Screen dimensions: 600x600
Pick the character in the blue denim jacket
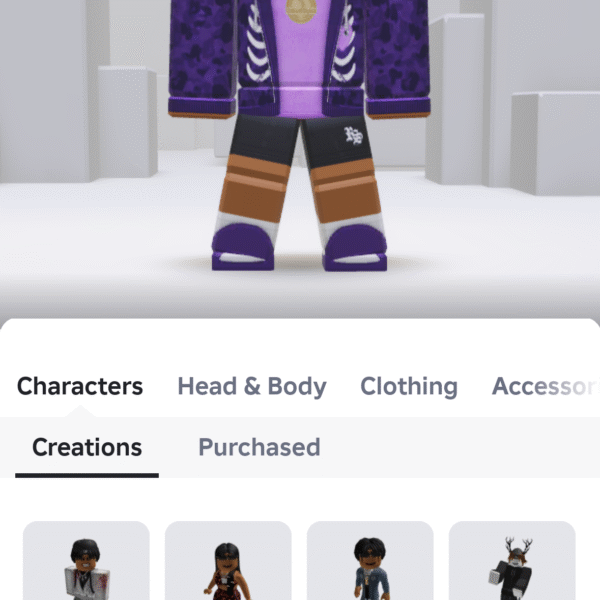[x=370, y=565]
